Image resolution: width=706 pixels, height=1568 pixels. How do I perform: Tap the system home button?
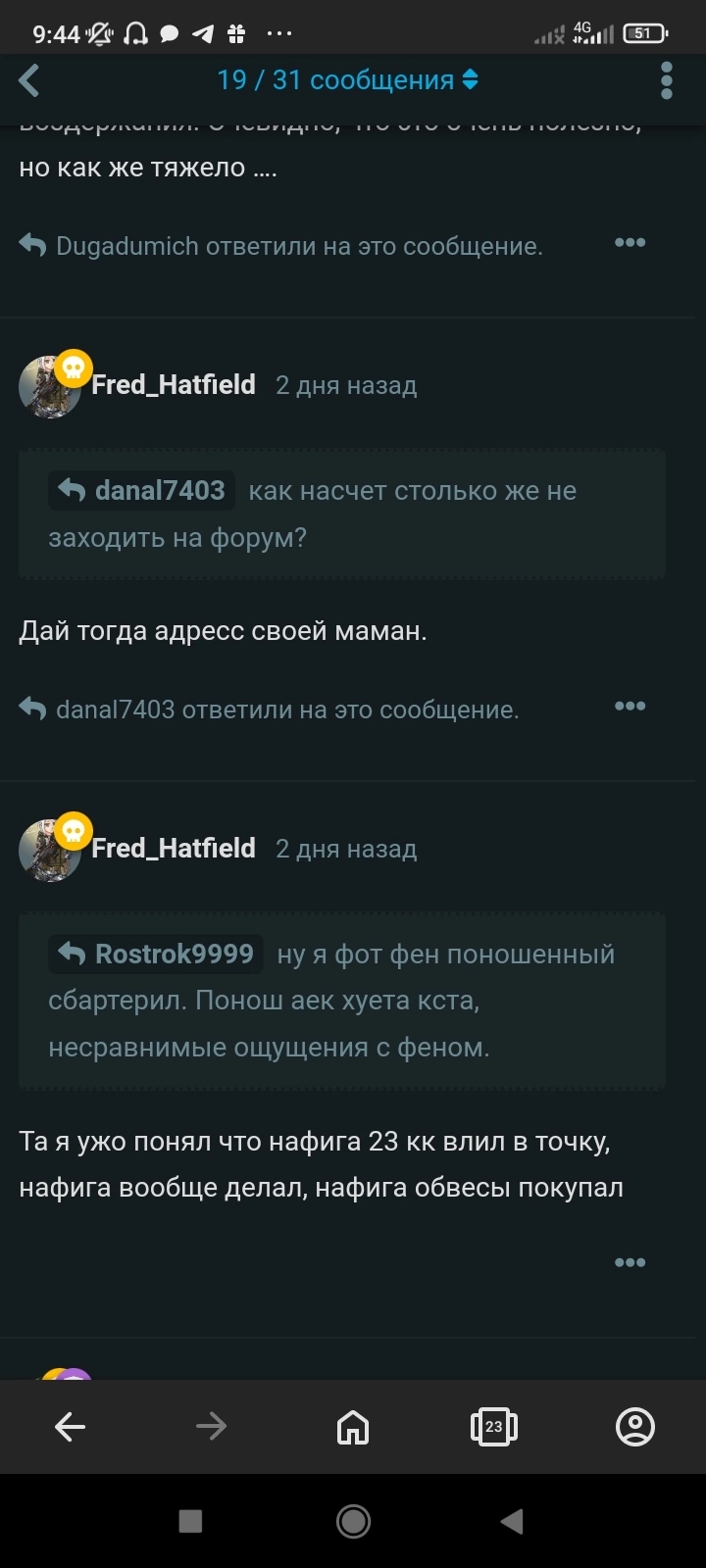point(353,1521)
